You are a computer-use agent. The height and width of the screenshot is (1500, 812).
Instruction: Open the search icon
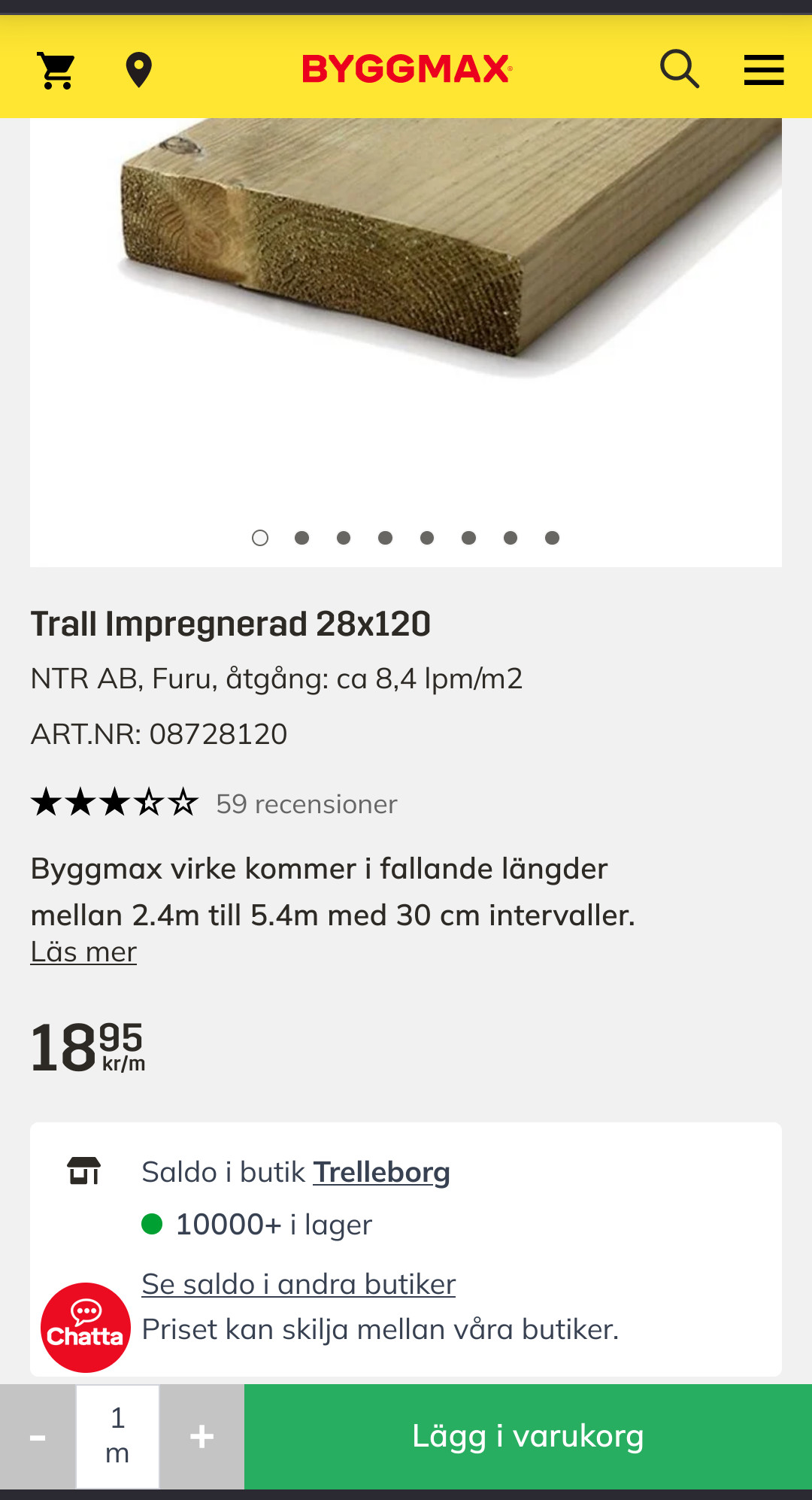tap(680, 69)
